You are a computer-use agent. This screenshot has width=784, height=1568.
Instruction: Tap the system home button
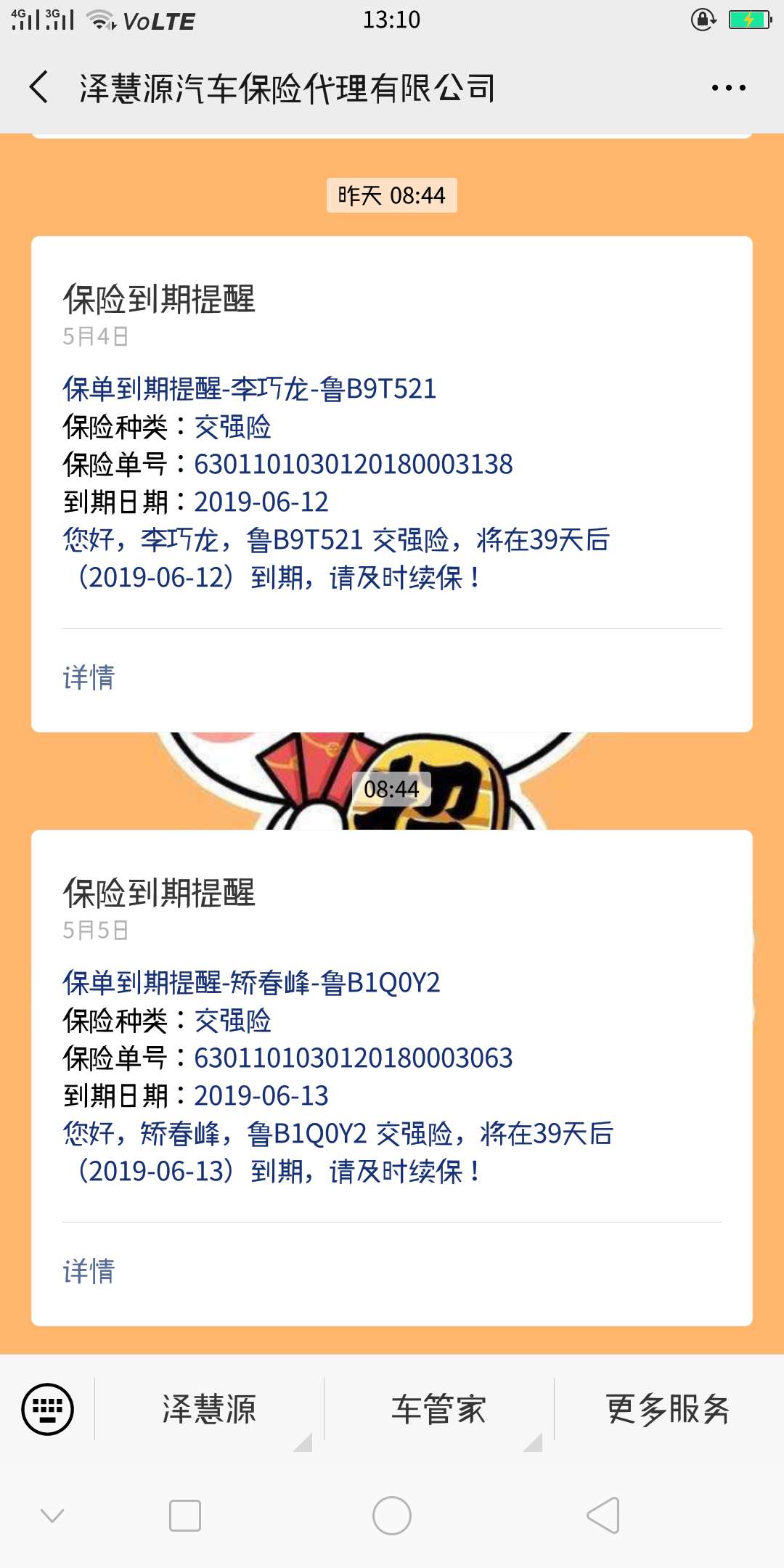pyautogui.click(x=392, y=1516)
